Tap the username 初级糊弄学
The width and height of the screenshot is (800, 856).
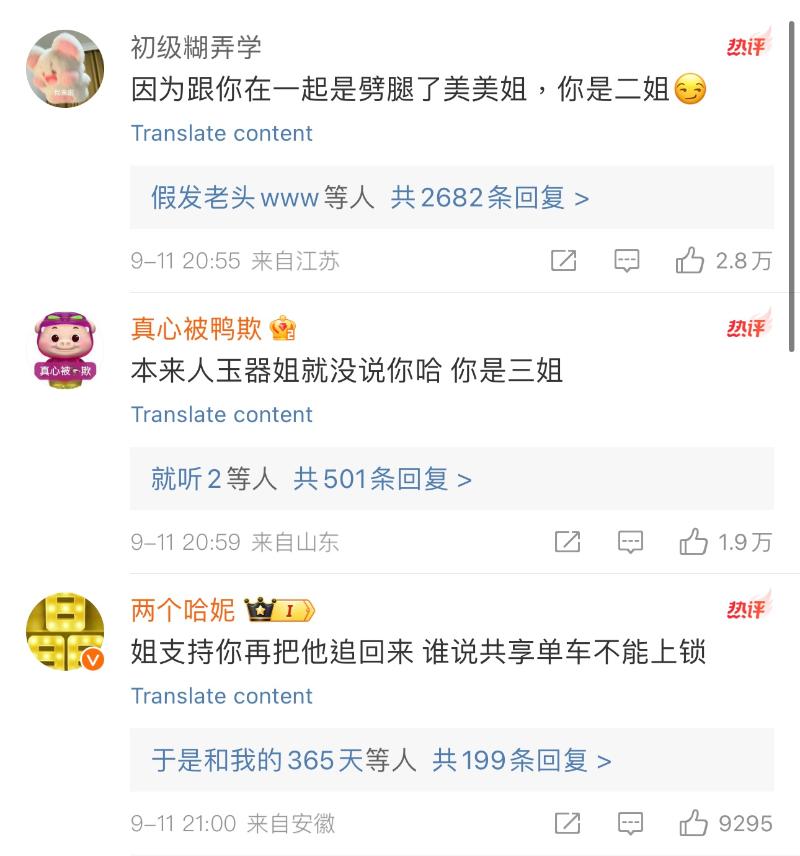tap(196, 47)
